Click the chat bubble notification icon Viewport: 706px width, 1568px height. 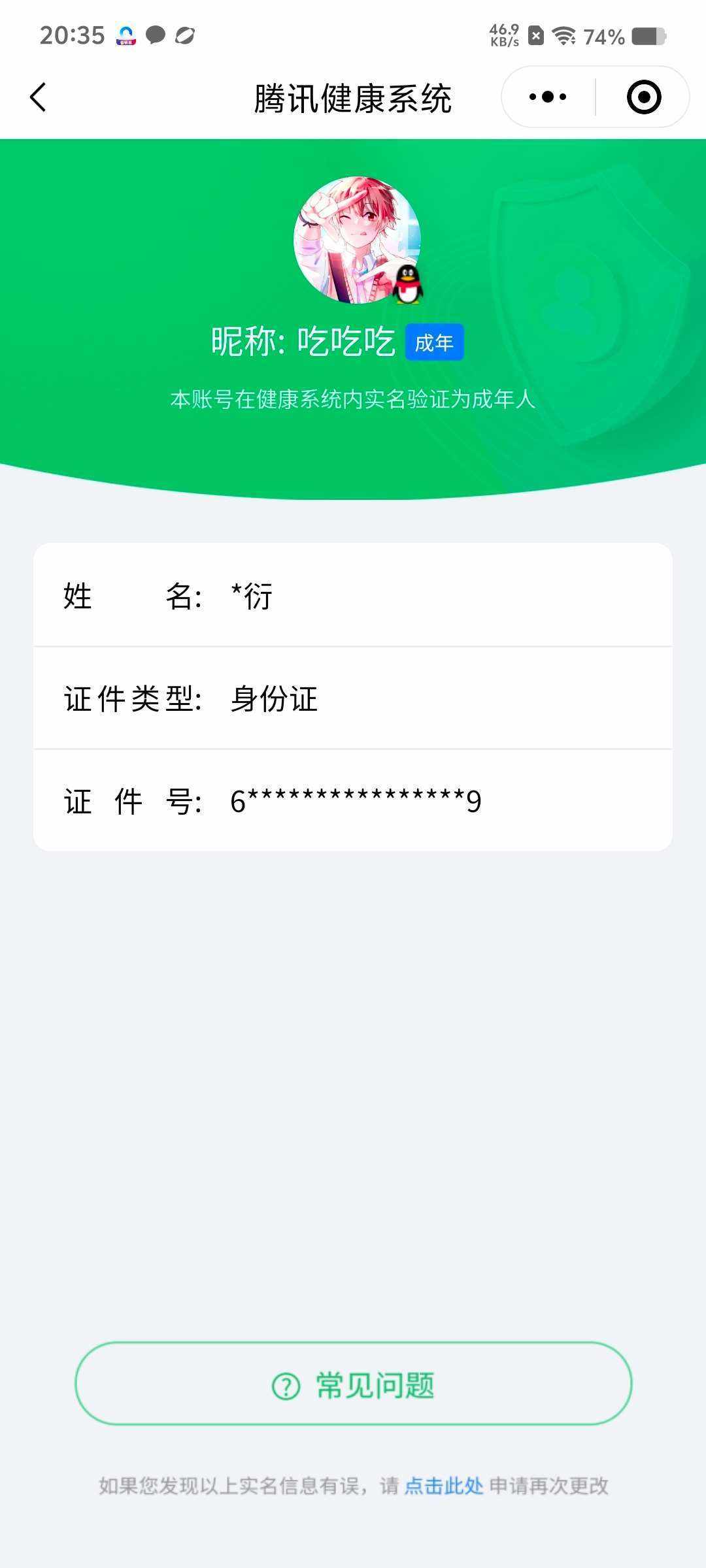point(154,36)
